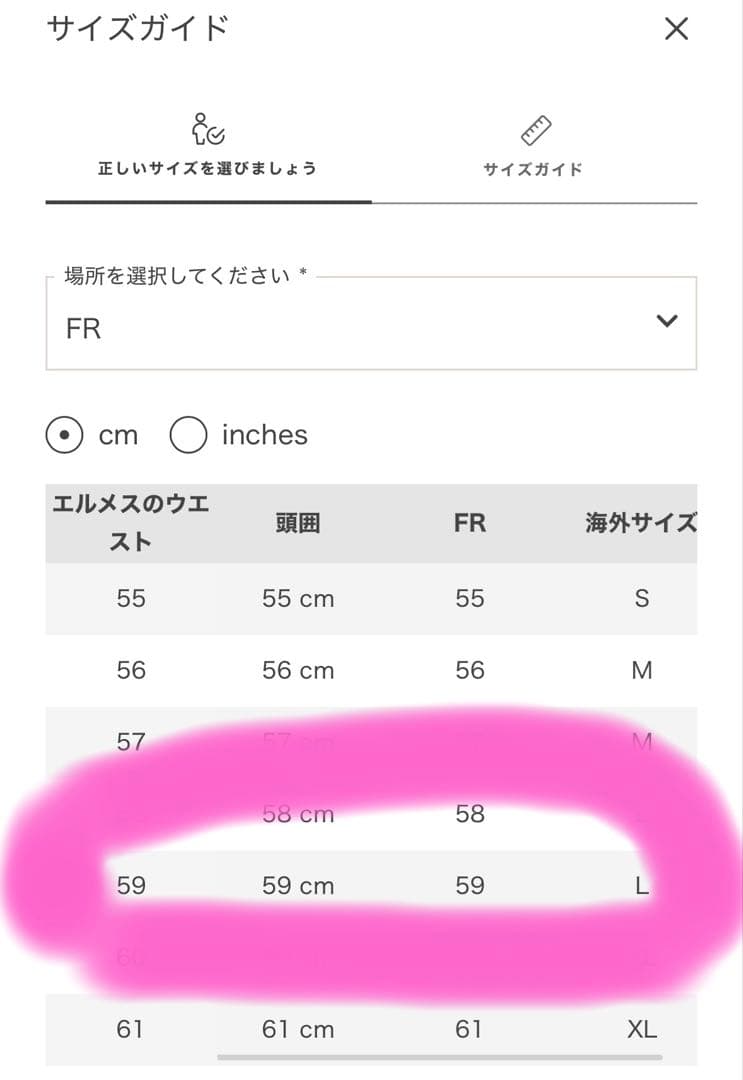Select the size 55 row marked S
Screen dimensions: 743x1080
pyautogui.click(x=370, y=598)
